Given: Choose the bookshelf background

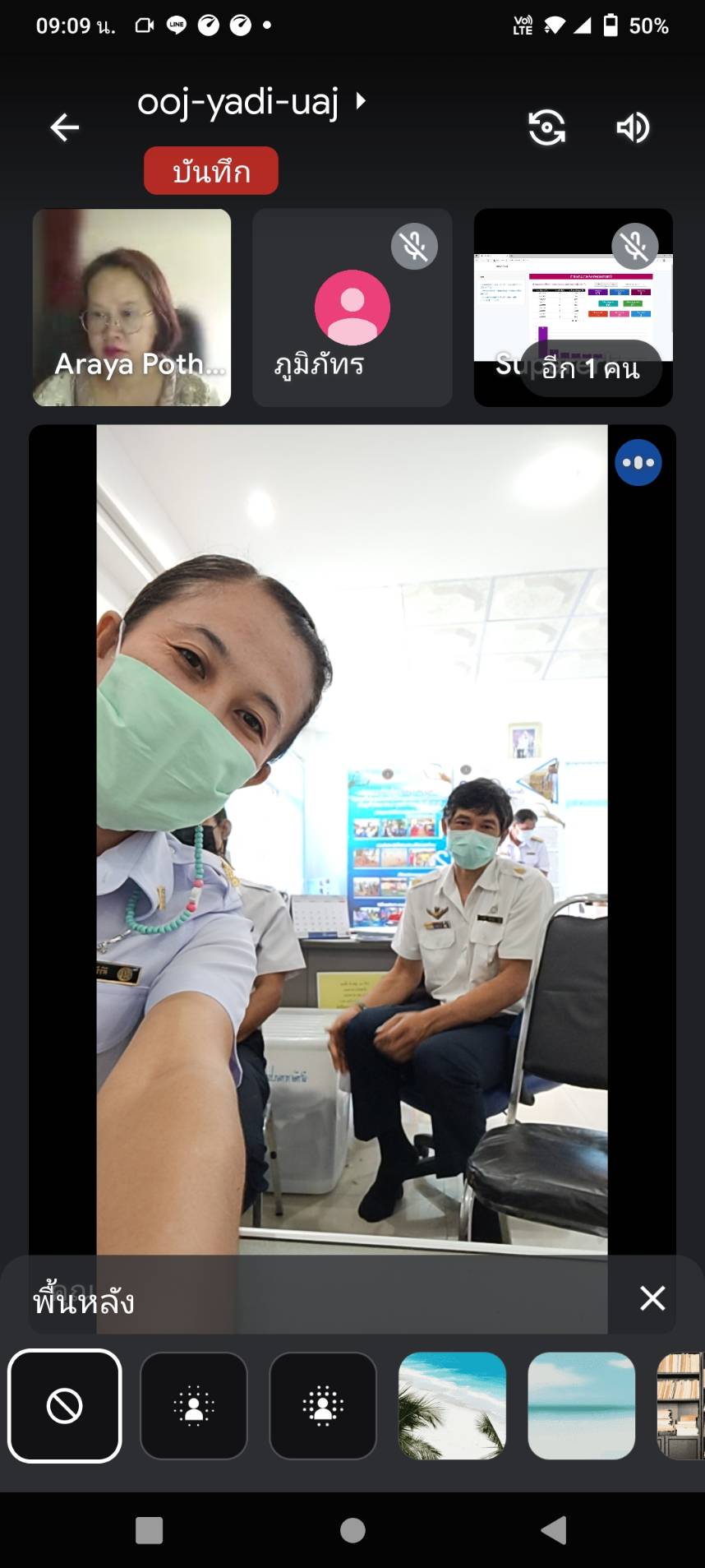Looking at the screenshot, I should 683,1405.
